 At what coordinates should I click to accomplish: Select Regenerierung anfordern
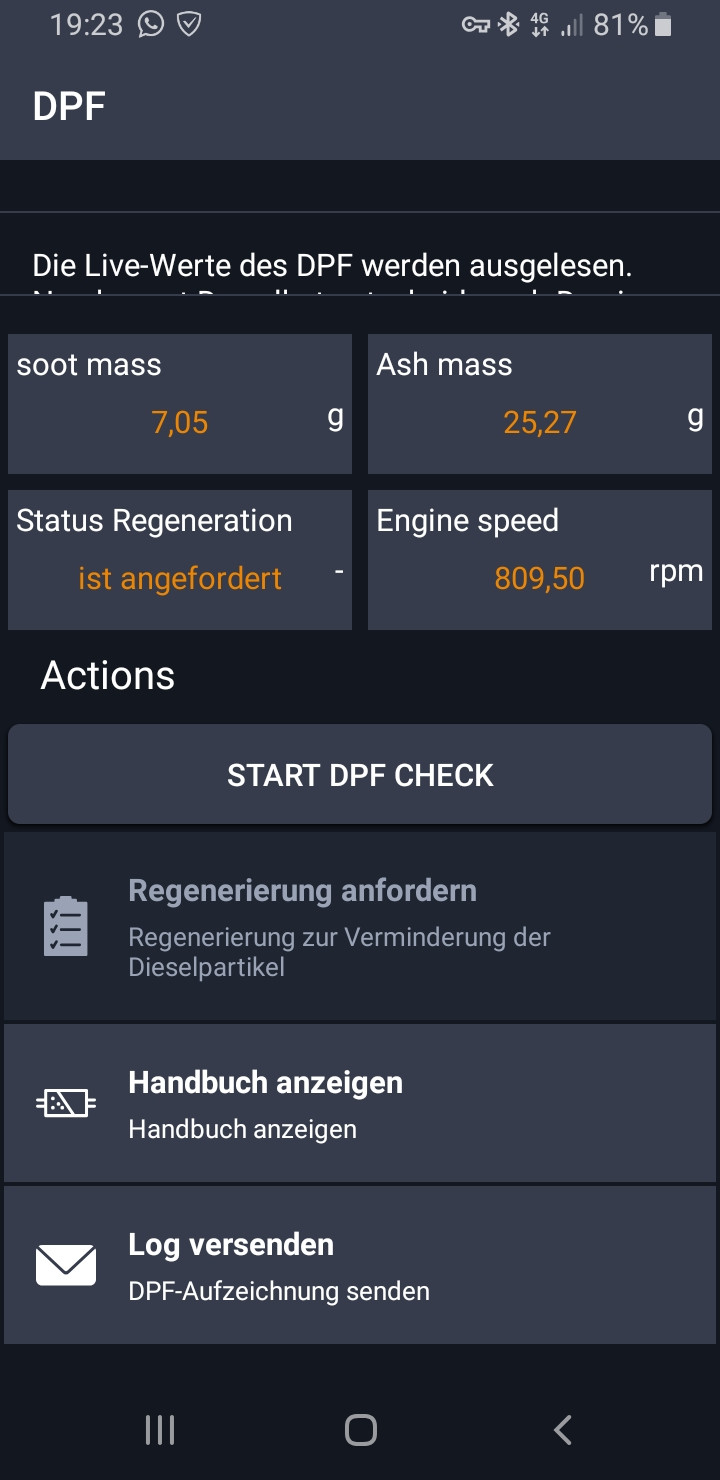360,926
